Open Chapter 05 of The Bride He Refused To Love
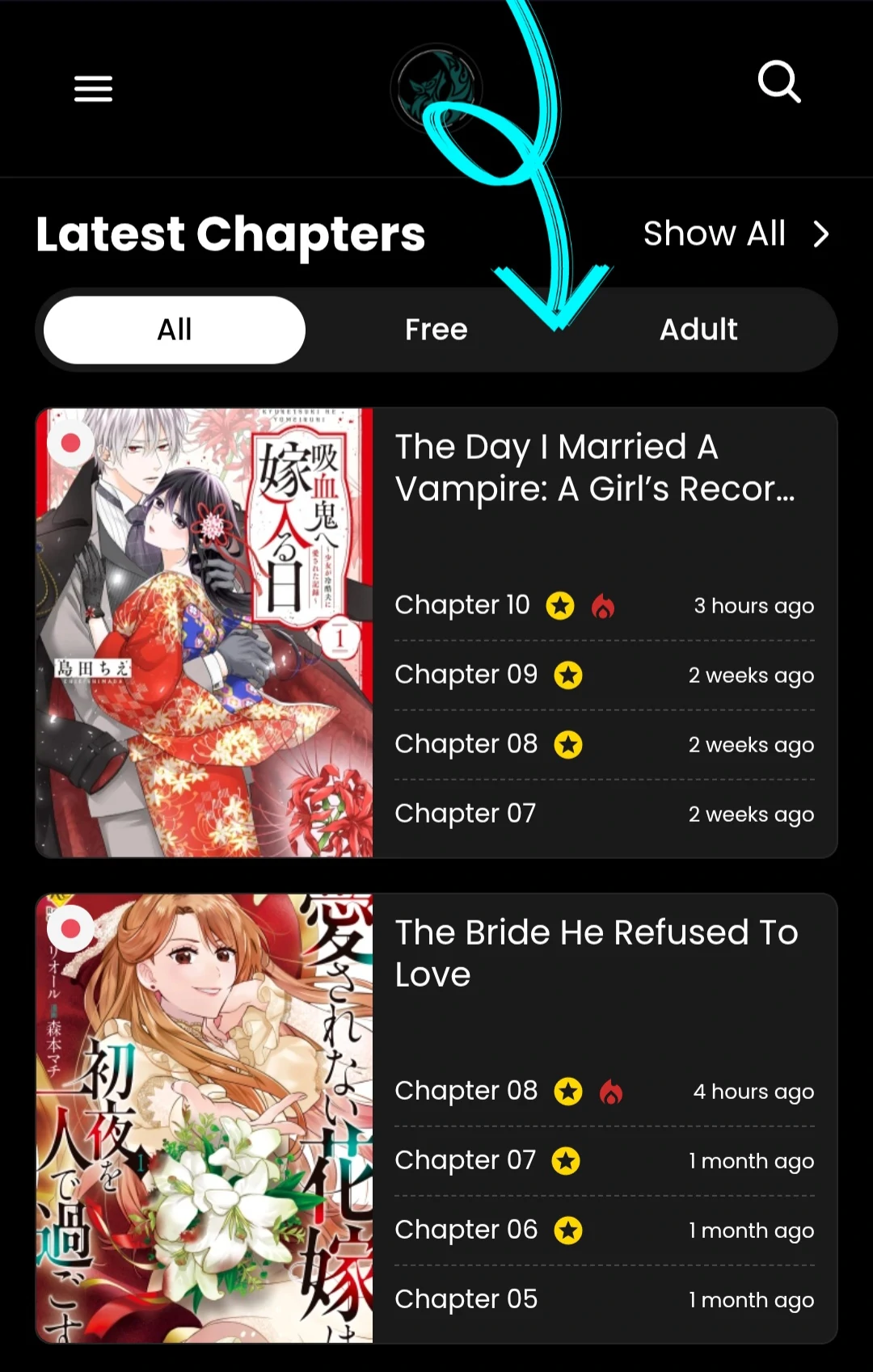 point(465,1298)
